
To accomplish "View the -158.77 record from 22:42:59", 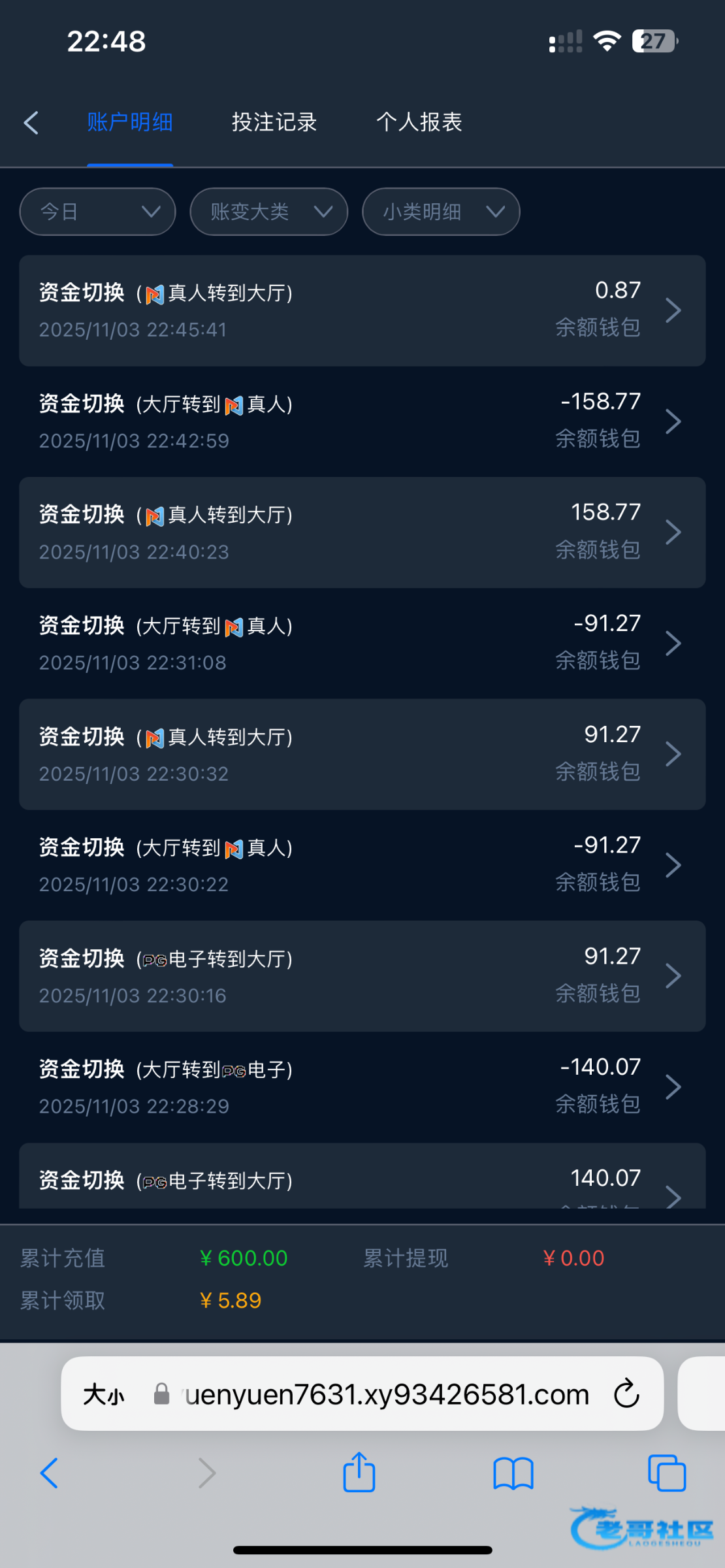I will click(x=362, y=421).
